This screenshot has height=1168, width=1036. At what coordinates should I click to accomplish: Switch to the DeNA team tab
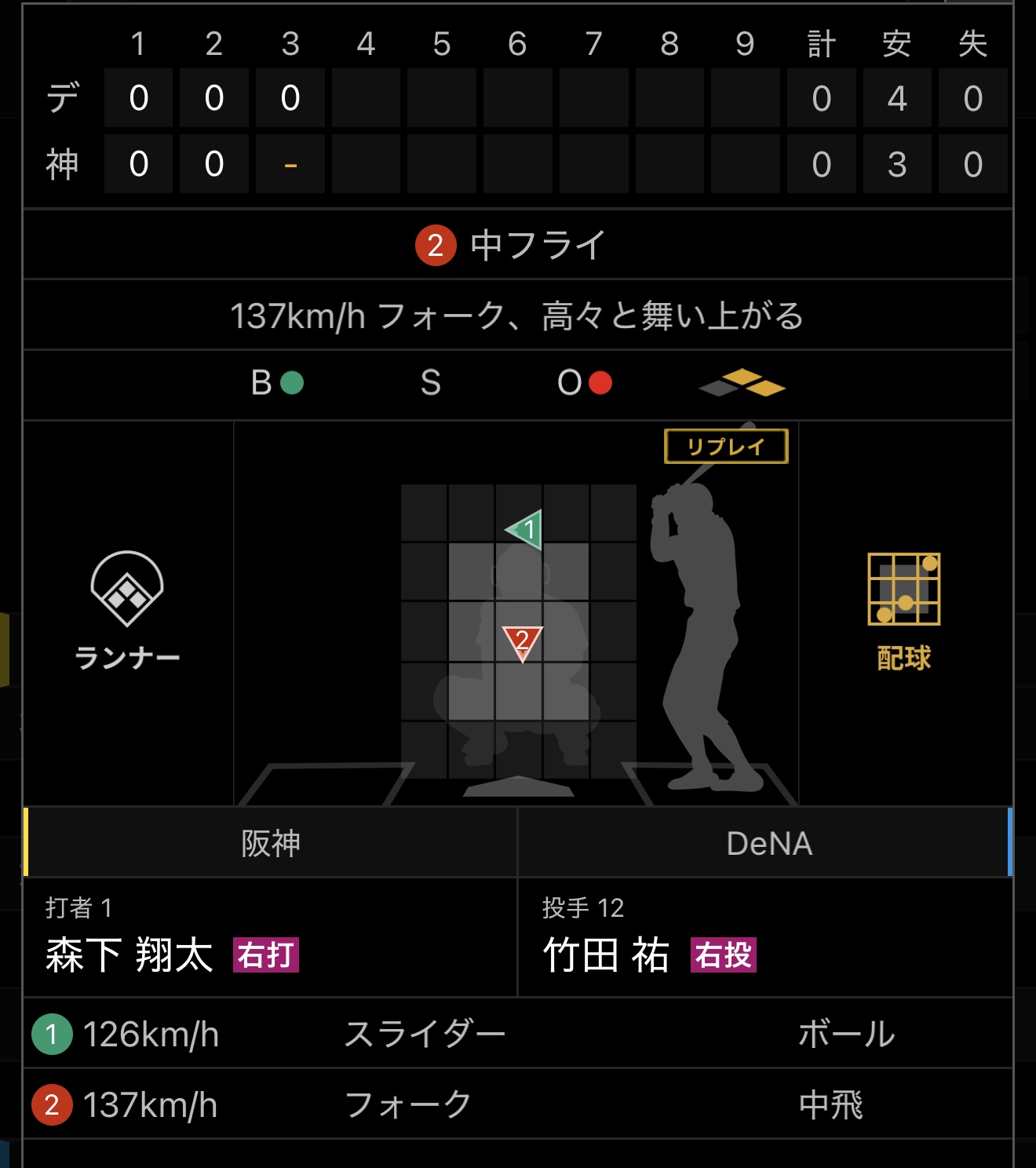(x=766, y=843)
